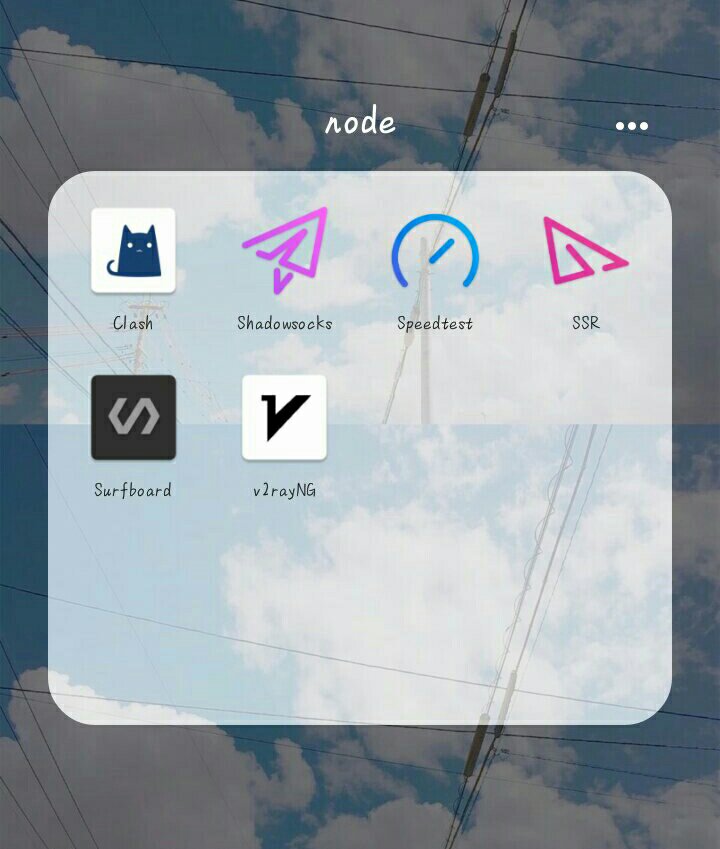The height and width of the screenshot is (849, 720).
Task: Launch the Surfboard app
Action: (x=133, y=418)
